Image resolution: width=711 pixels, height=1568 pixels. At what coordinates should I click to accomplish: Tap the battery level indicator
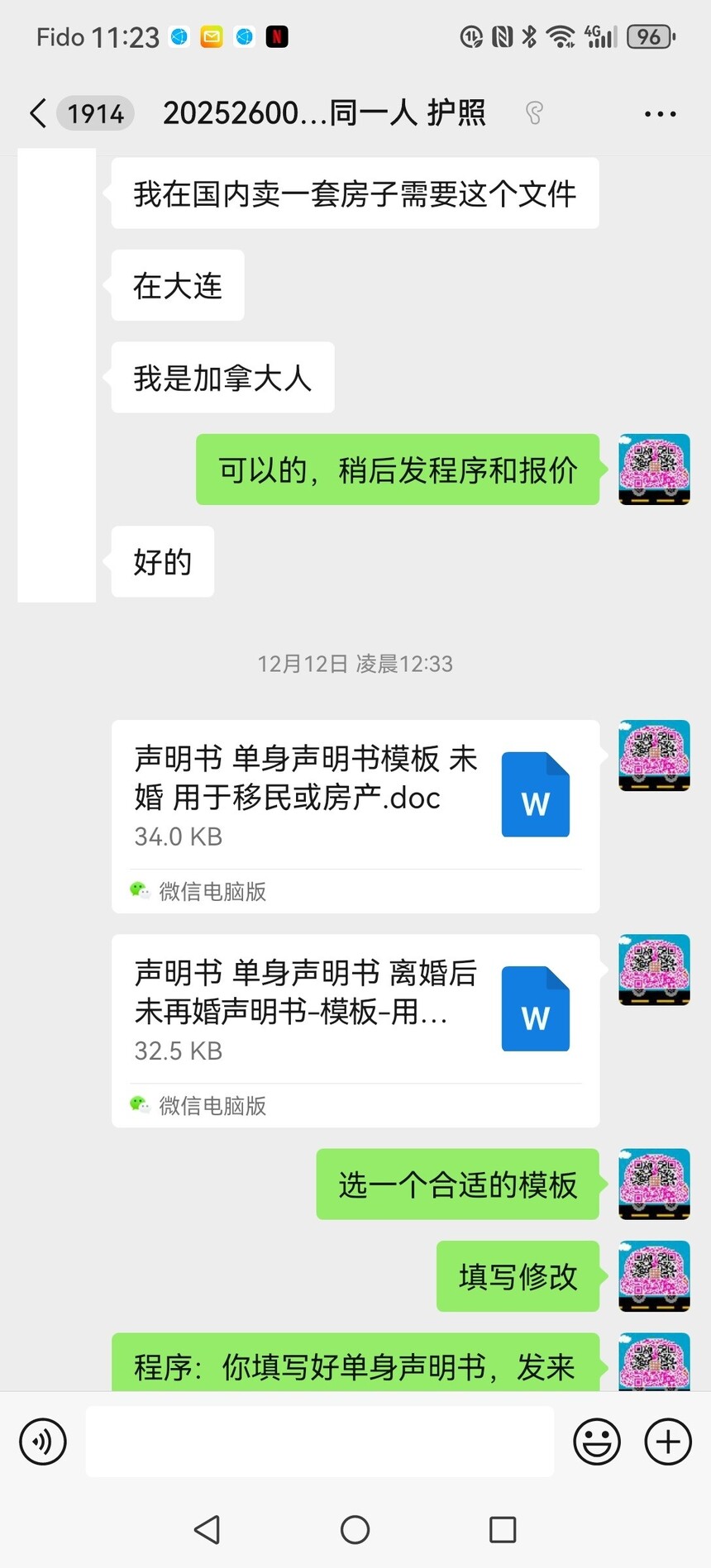[650, 36]
